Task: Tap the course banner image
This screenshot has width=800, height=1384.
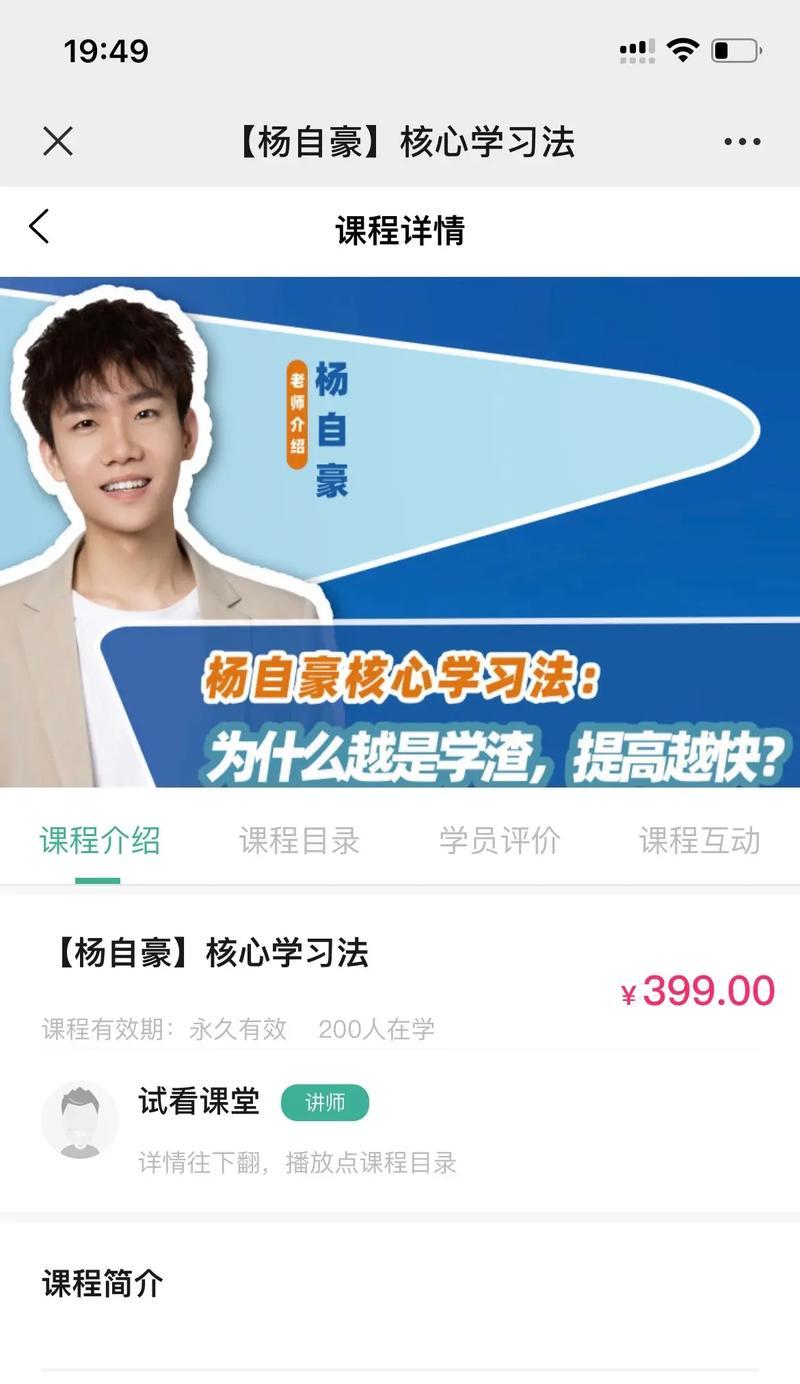Action: click(x=400, y=532)
